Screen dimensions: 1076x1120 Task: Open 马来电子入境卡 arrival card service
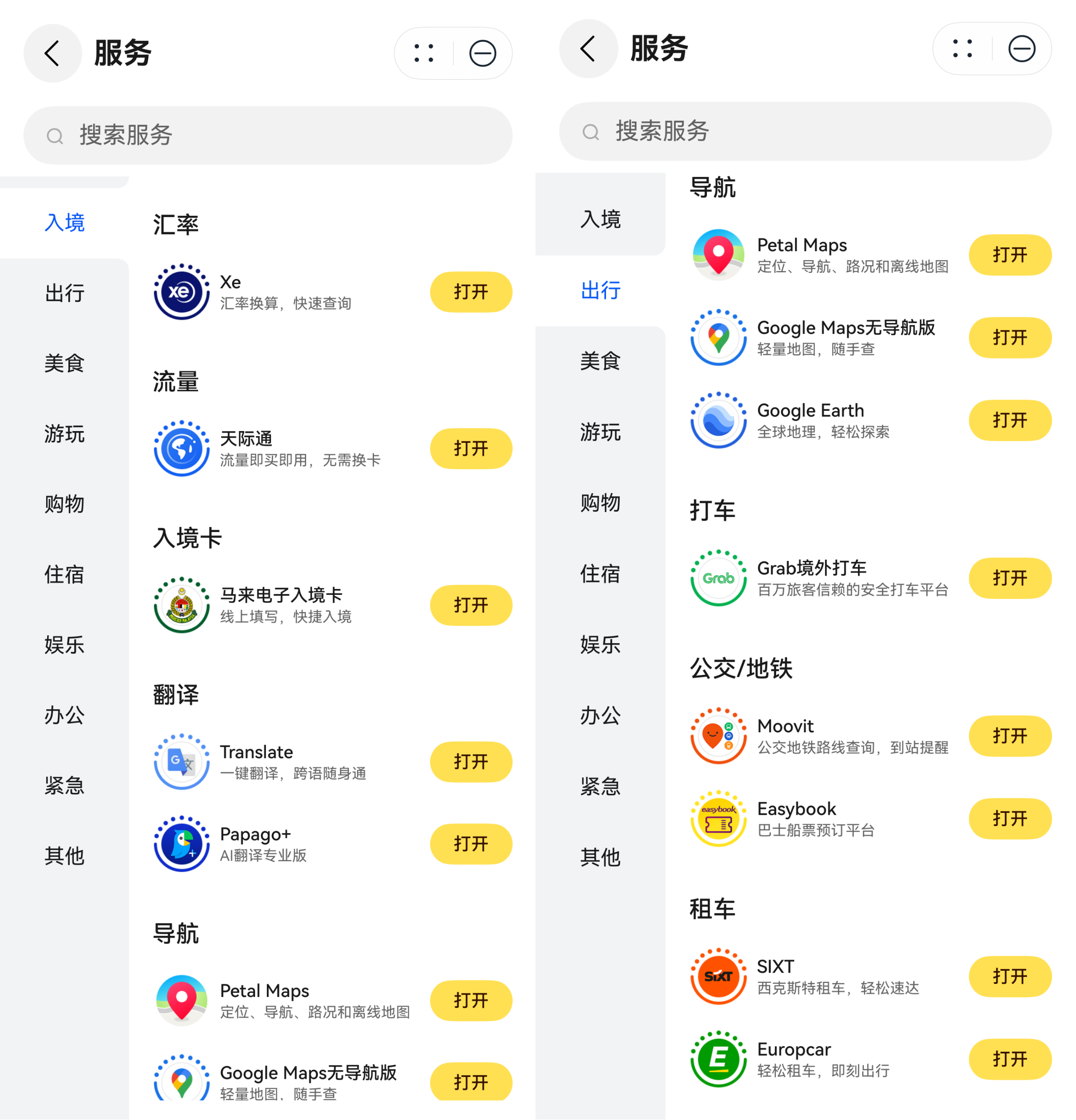coord(470,605)
